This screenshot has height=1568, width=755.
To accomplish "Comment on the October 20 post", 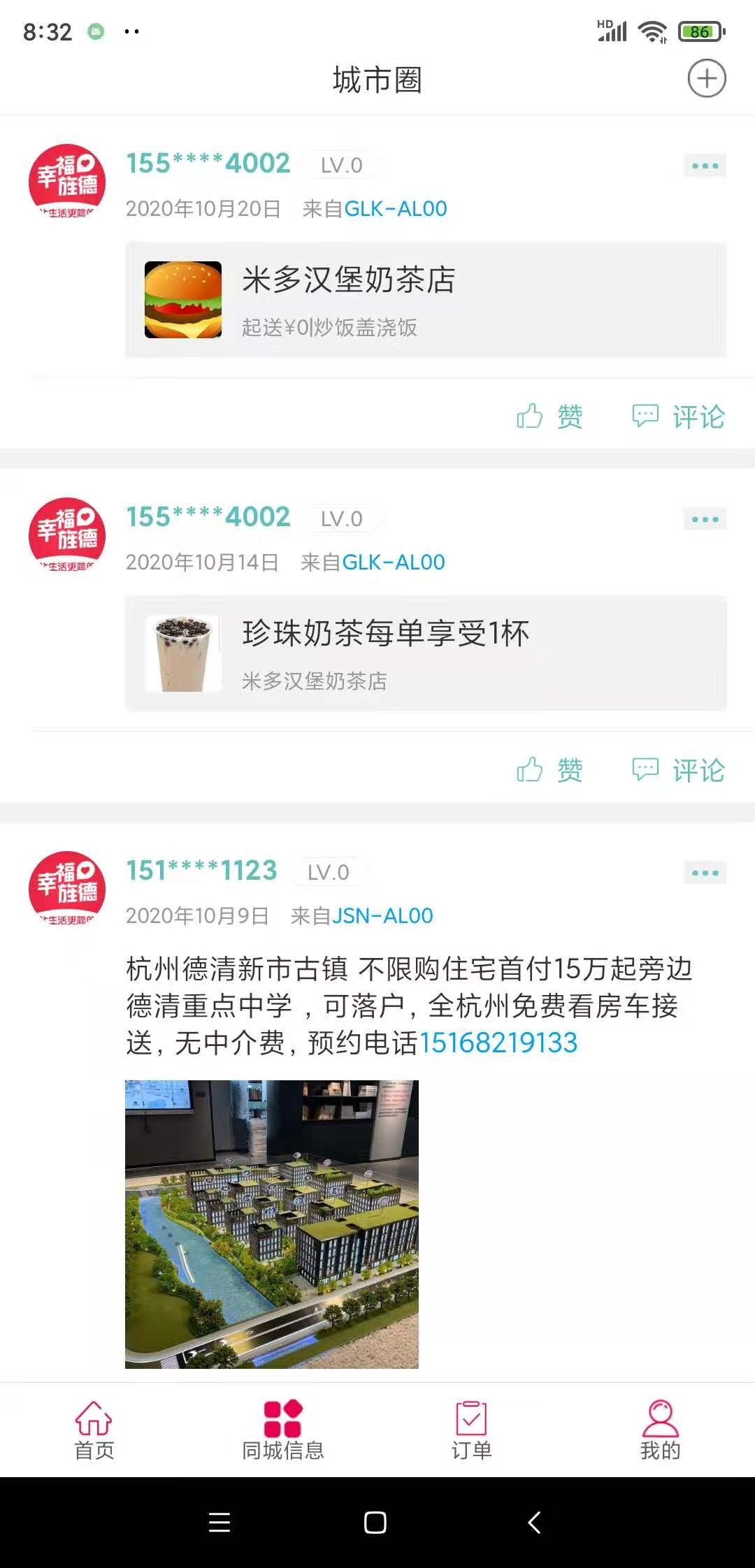I will coord(678,416).
